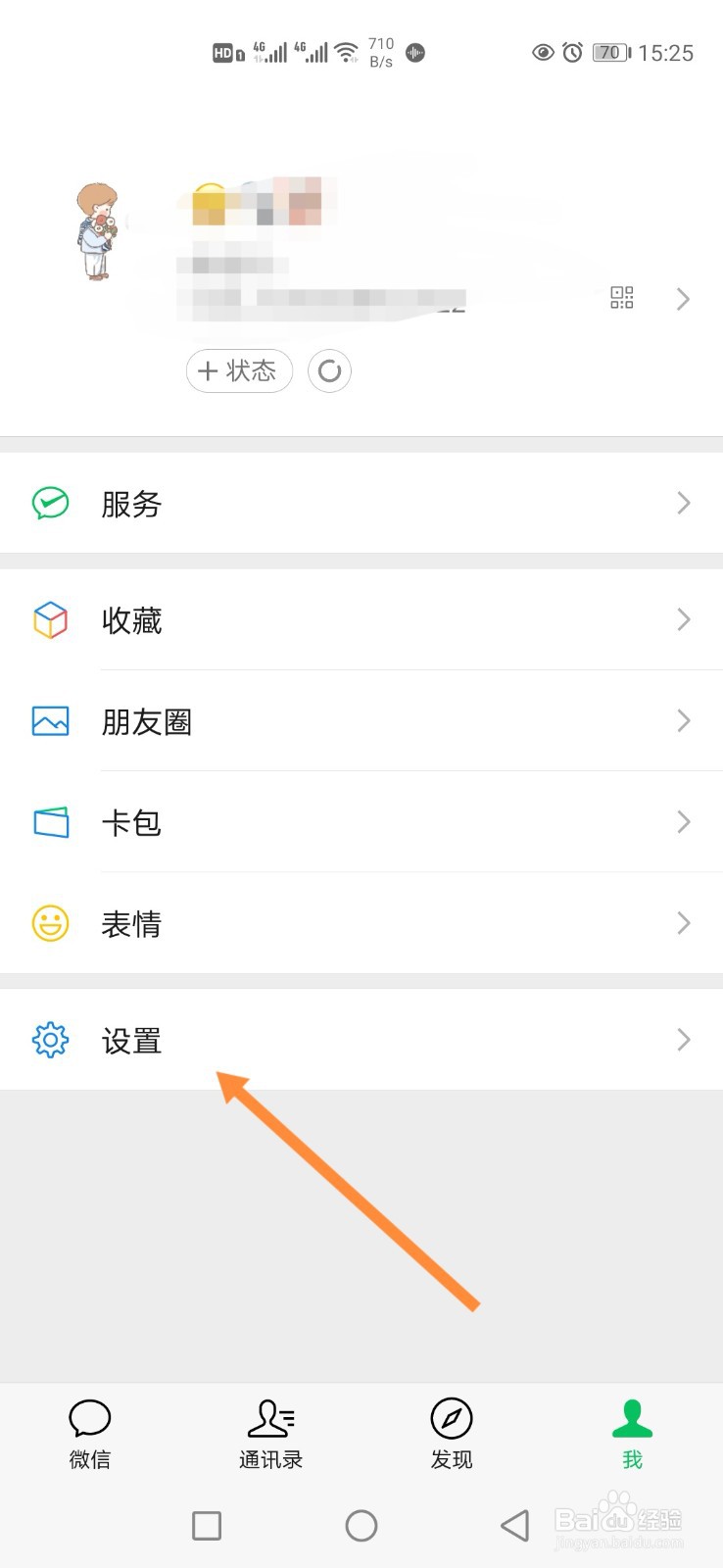Open the 服务 (Services) icon
The image size is (723, 1568).
(x=50, y=504)
